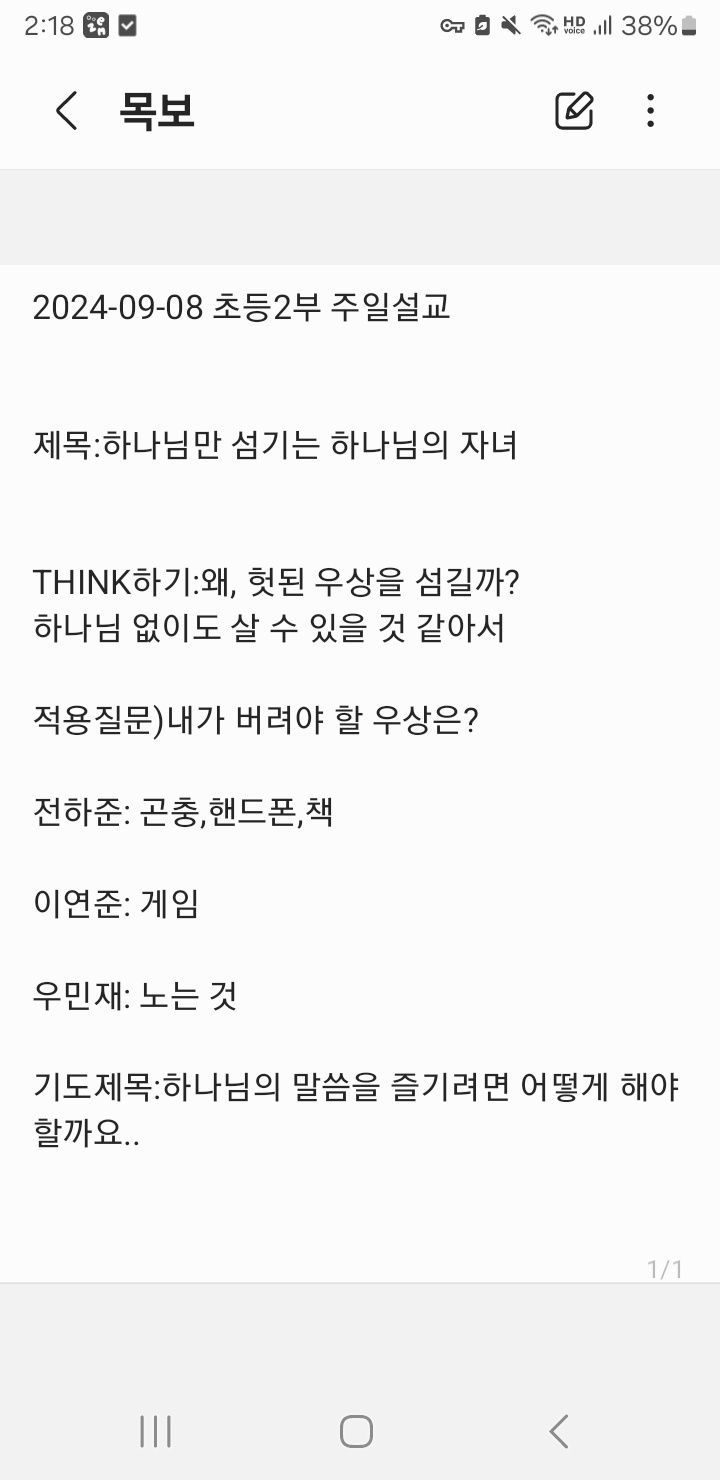
Task: Open recent apps from navigation bar
Action: pos(156,1431)
